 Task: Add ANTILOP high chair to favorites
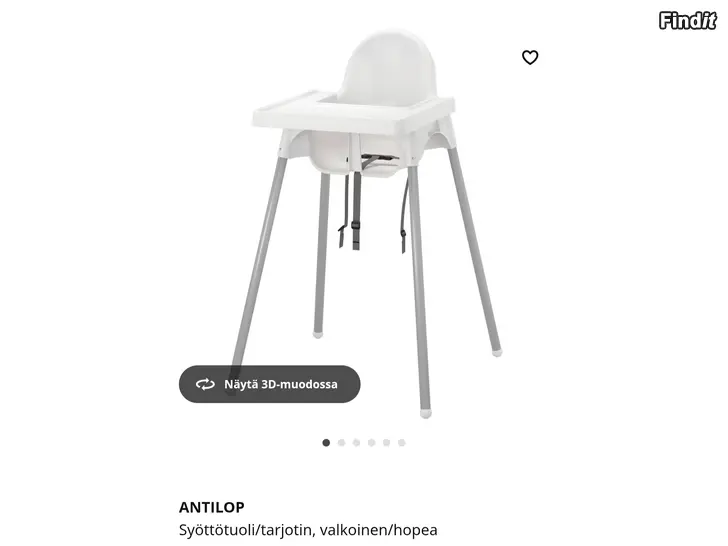pos(530,57)
